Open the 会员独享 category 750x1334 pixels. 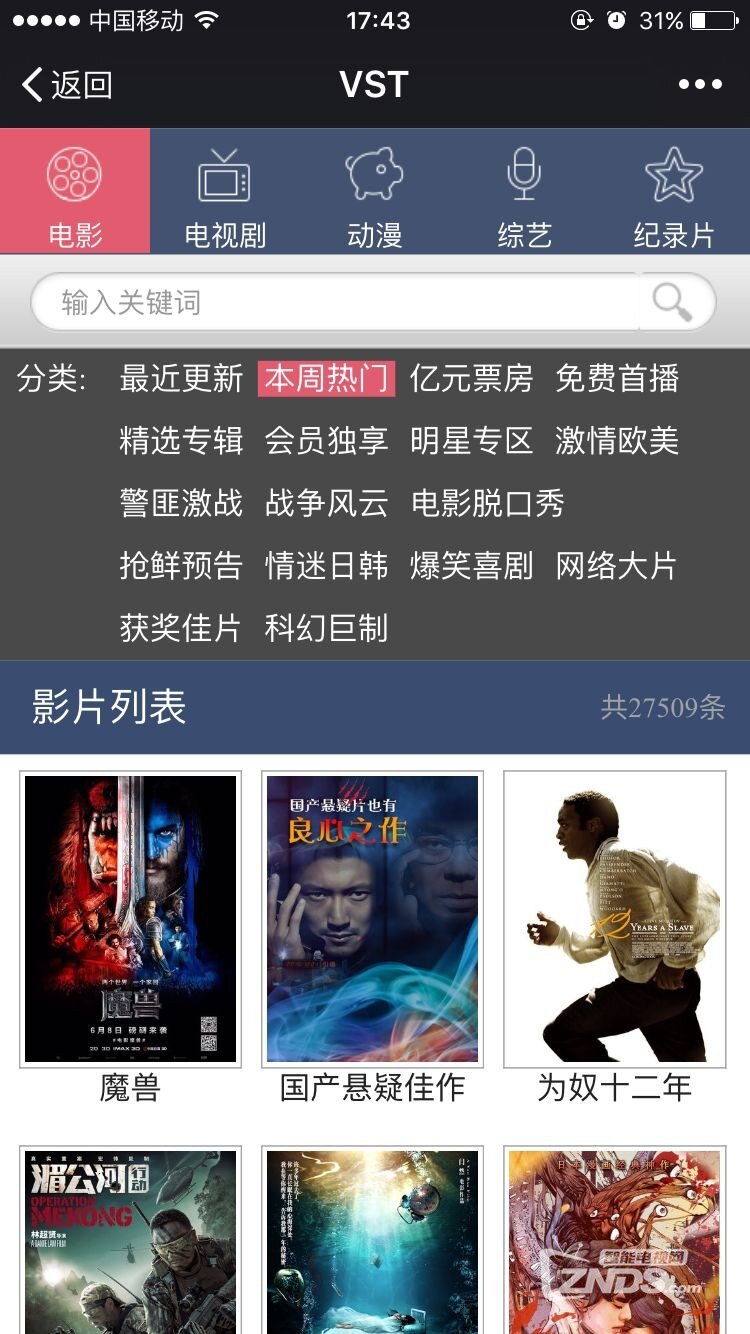[326, 441]
